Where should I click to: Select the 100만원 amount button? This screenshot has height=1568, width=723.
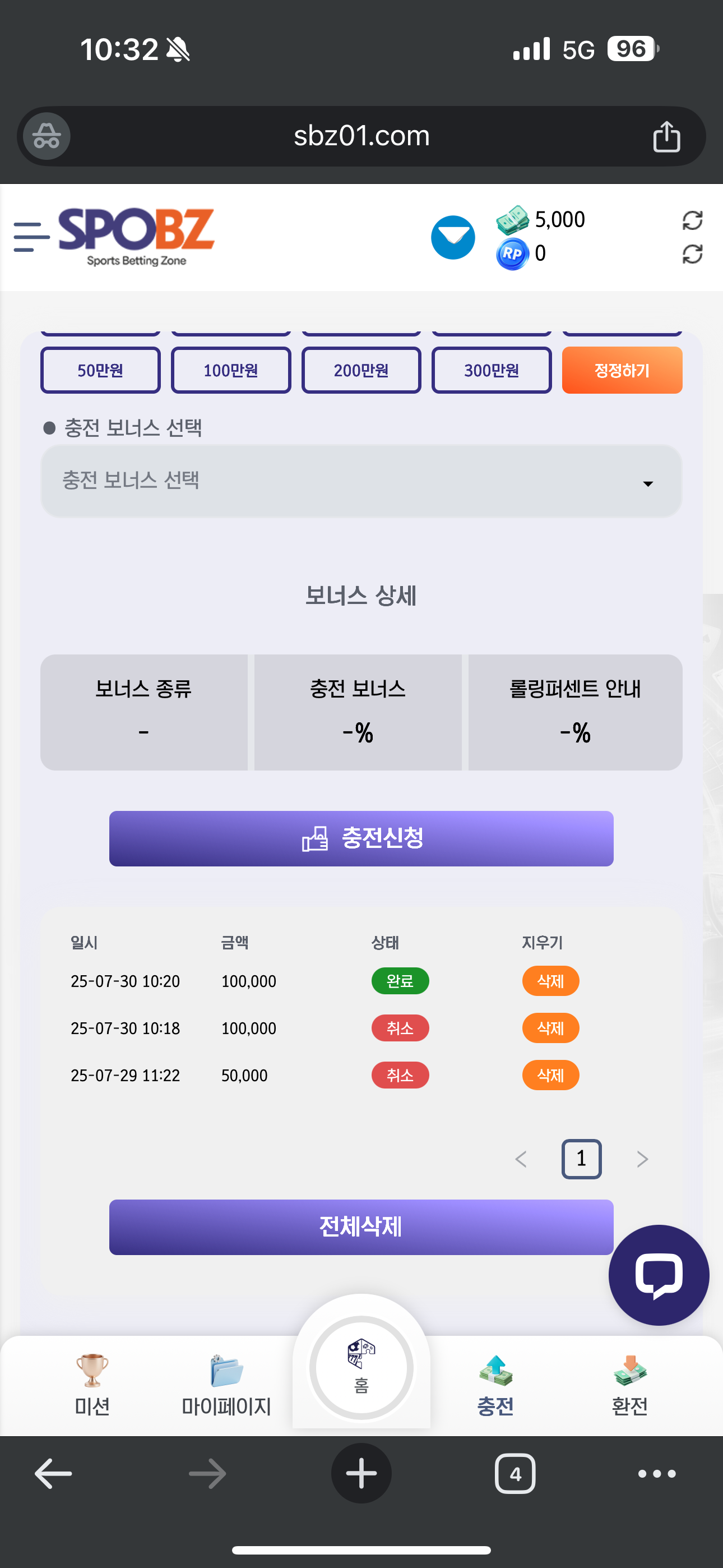[x=231, y=370]
